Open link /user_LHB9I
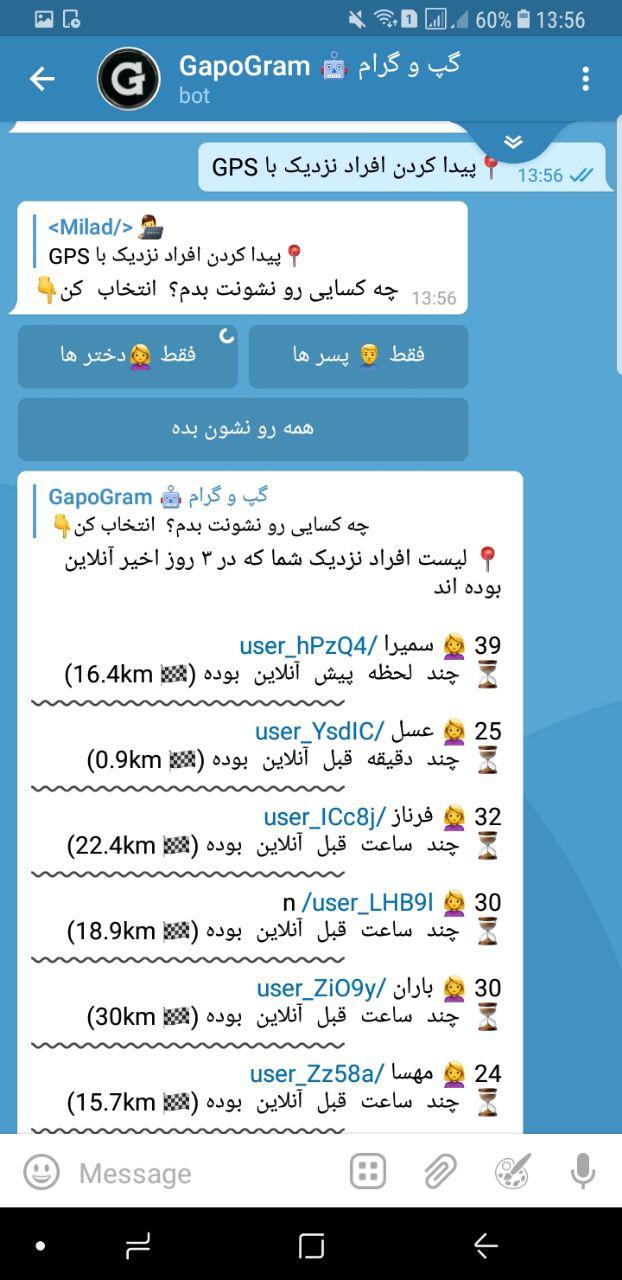 [367, 903]
